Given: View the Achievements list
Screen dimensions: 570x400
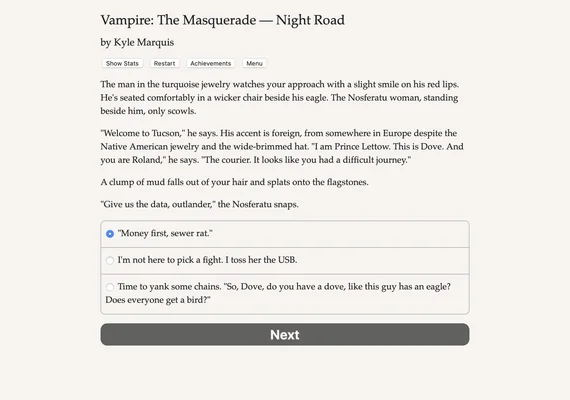Looking at the screenshot, I should click(210, 63).
